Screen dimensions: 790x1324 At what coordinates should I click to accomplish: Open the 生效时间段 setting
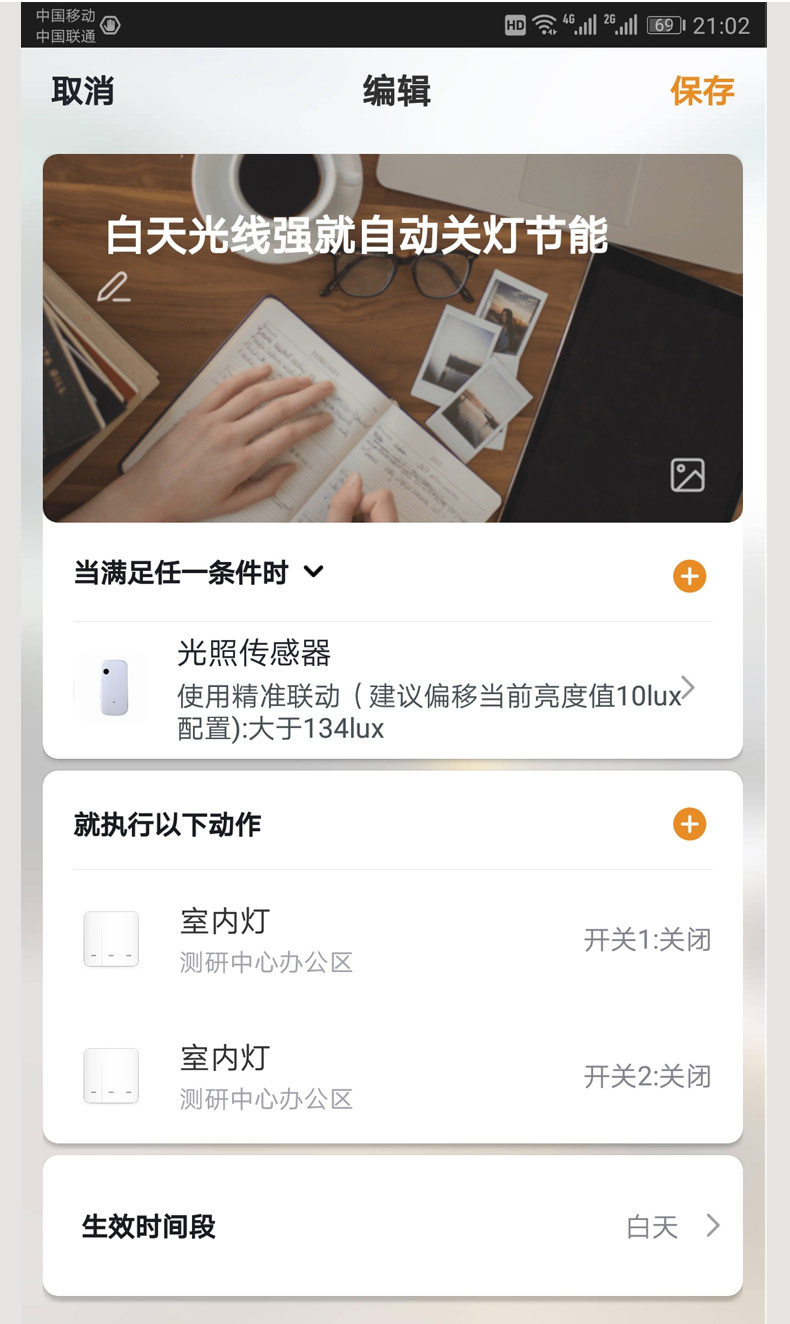pyautogui.click(x=392, y=1226)
